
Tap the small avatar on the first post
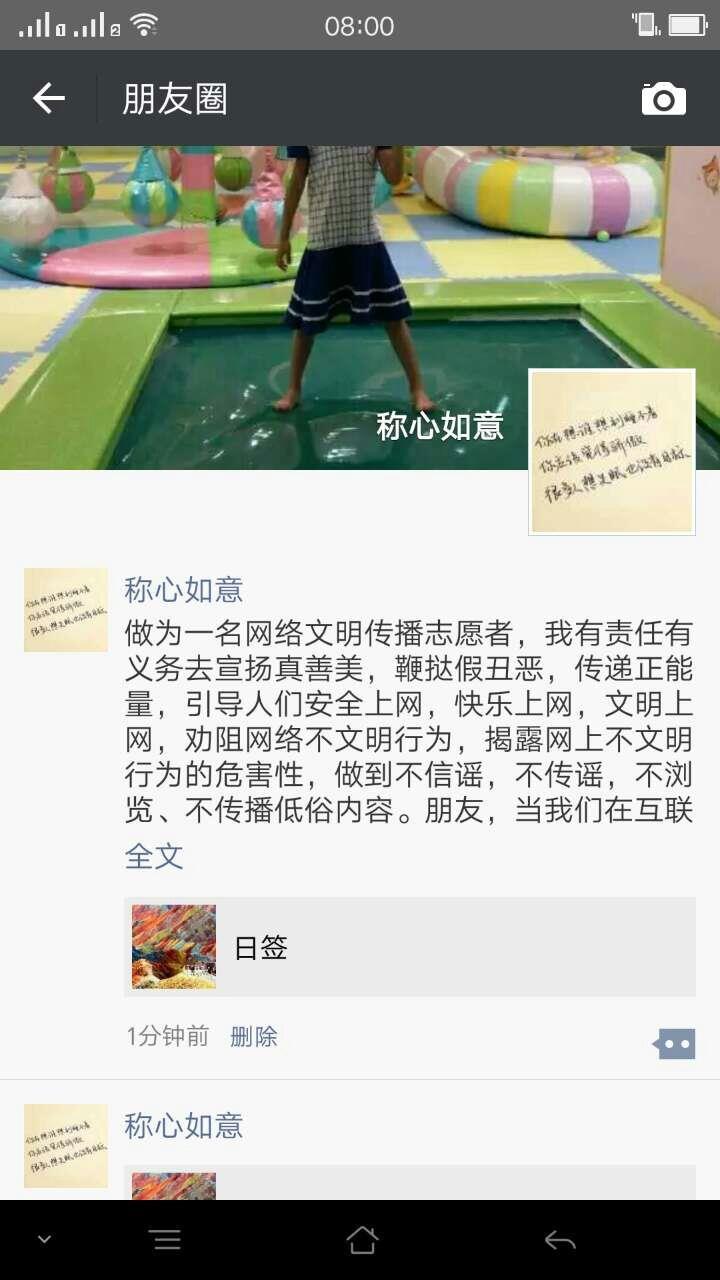tap(66, 610)
